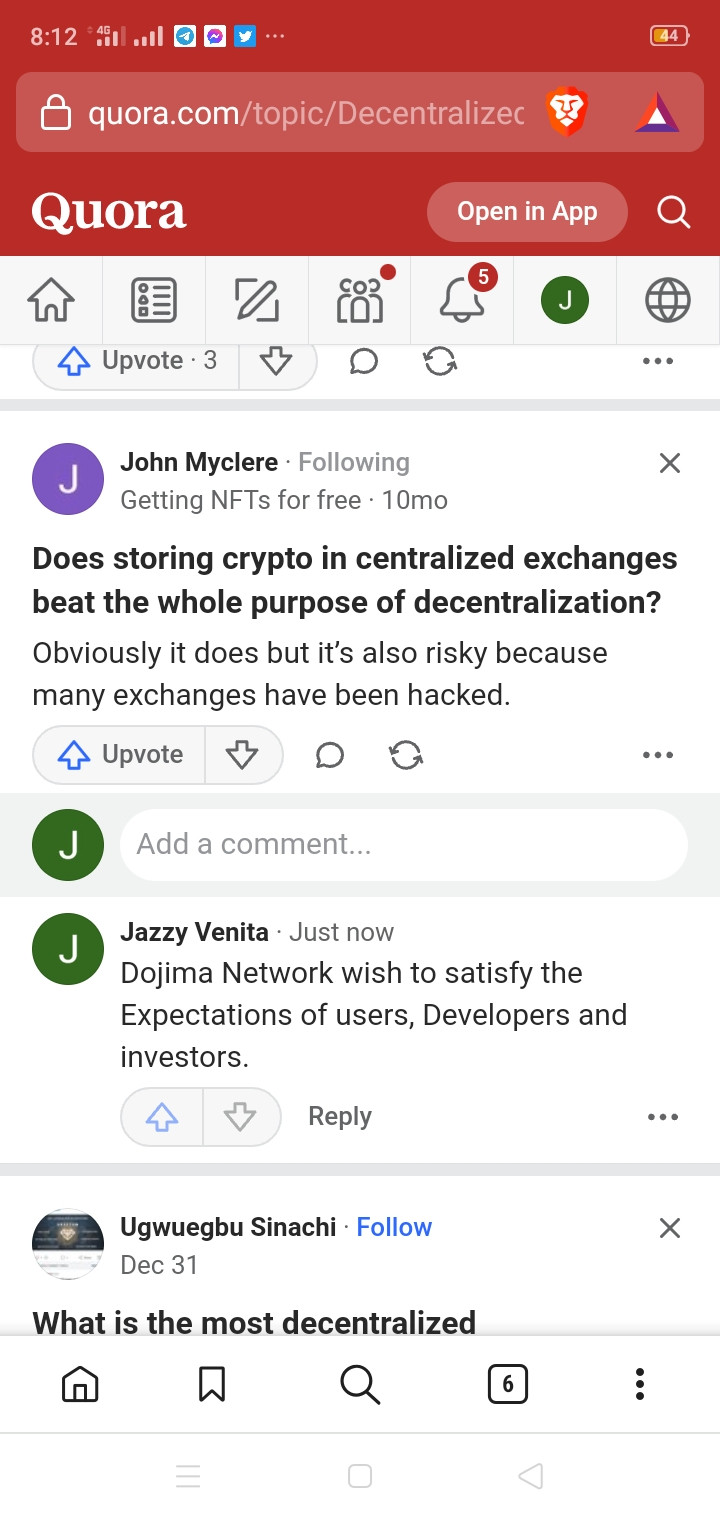
Task: Follow Ugwuegbu Sinachi
Action: click(x=394, y=1227)
